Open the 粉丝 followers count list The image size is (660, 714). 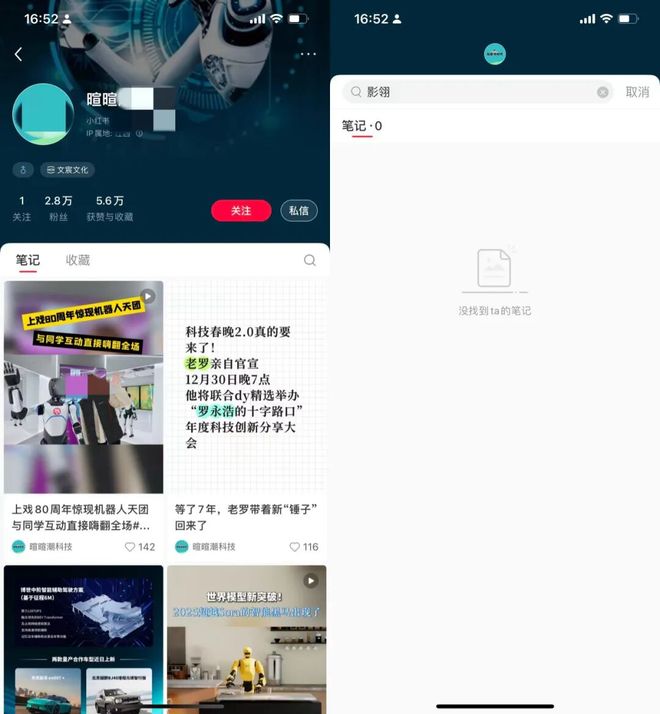point(58,208)
